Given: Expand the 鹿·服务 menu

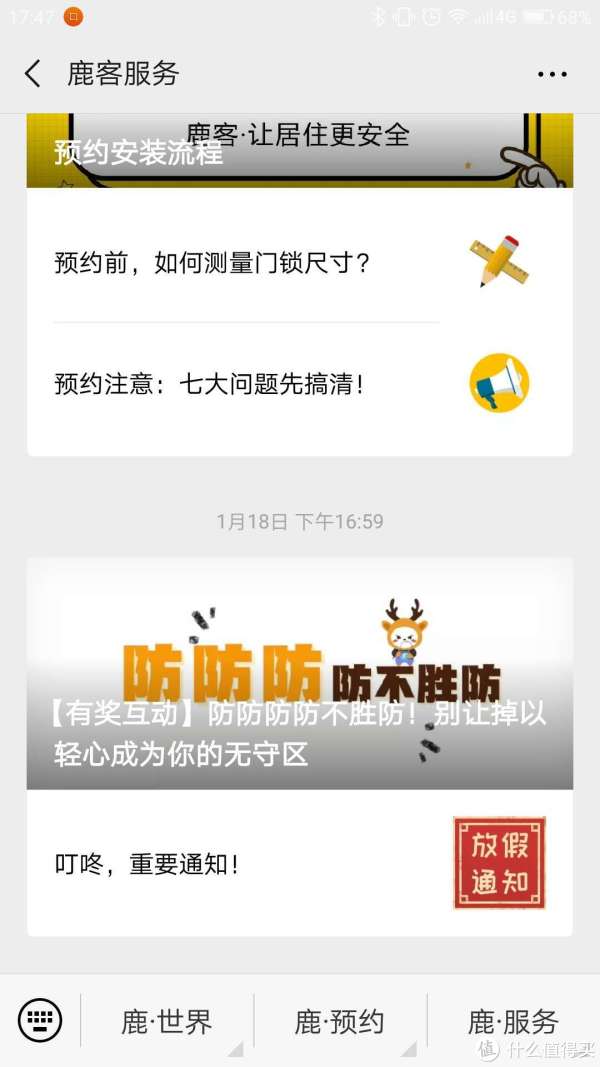Looking at the screenshot, I should pyautogui.click(x=513, y=1021).
